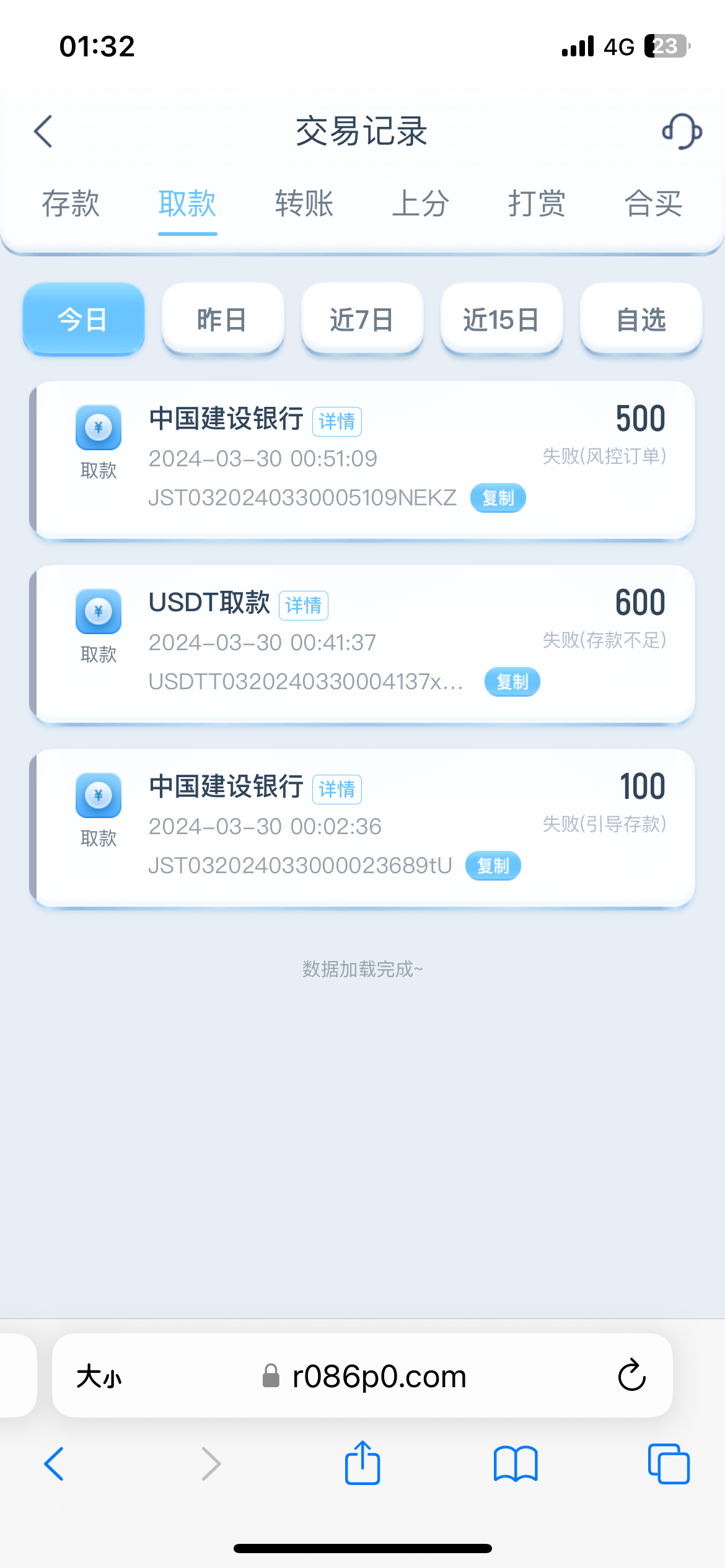Image resolution: width=725 pixels, height=1568 pixels.
Task: Show records for 近15日
Action: point(501,320)
